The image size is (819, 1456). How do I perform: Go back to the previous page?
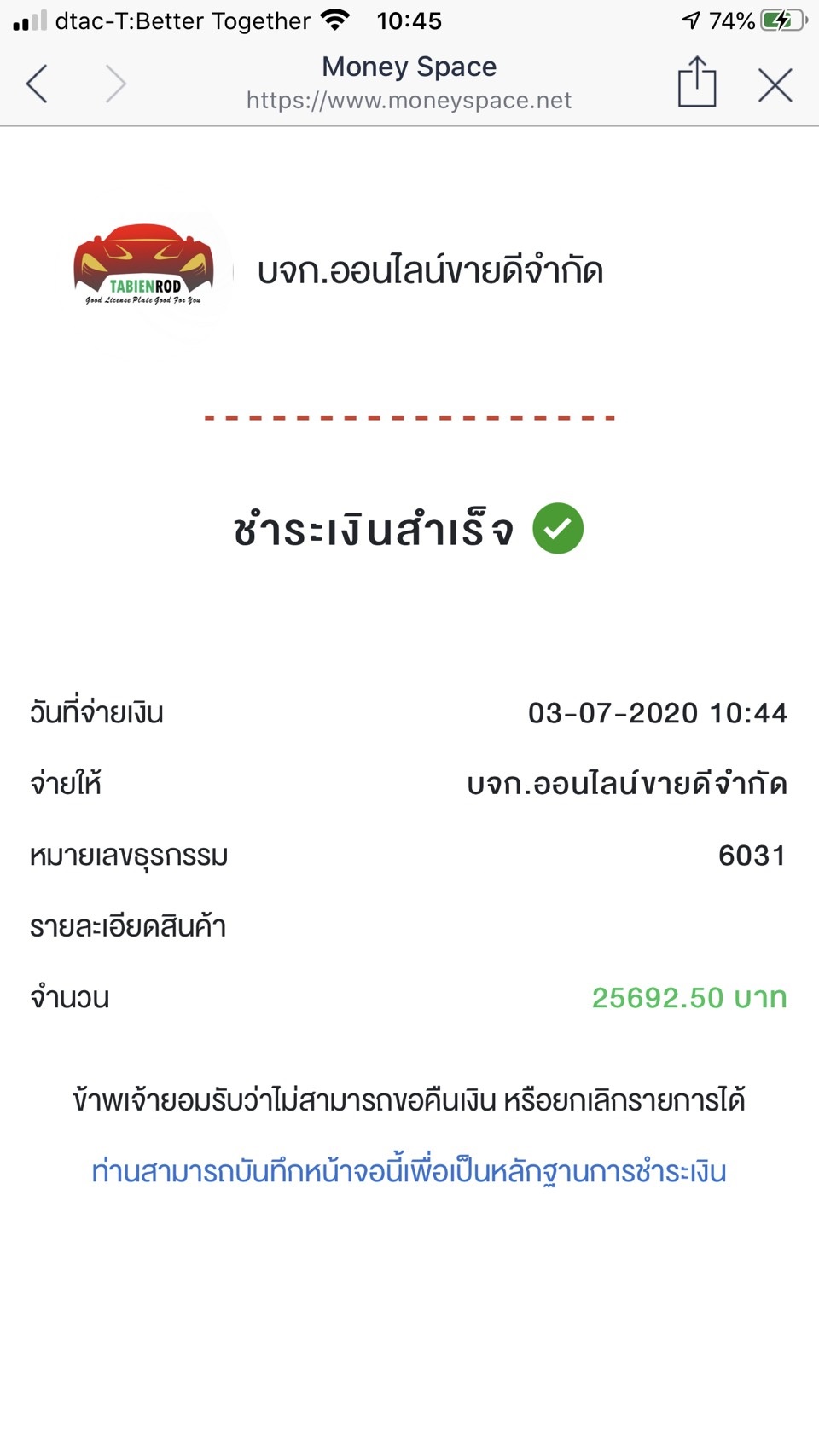click(x=37, y=84)
